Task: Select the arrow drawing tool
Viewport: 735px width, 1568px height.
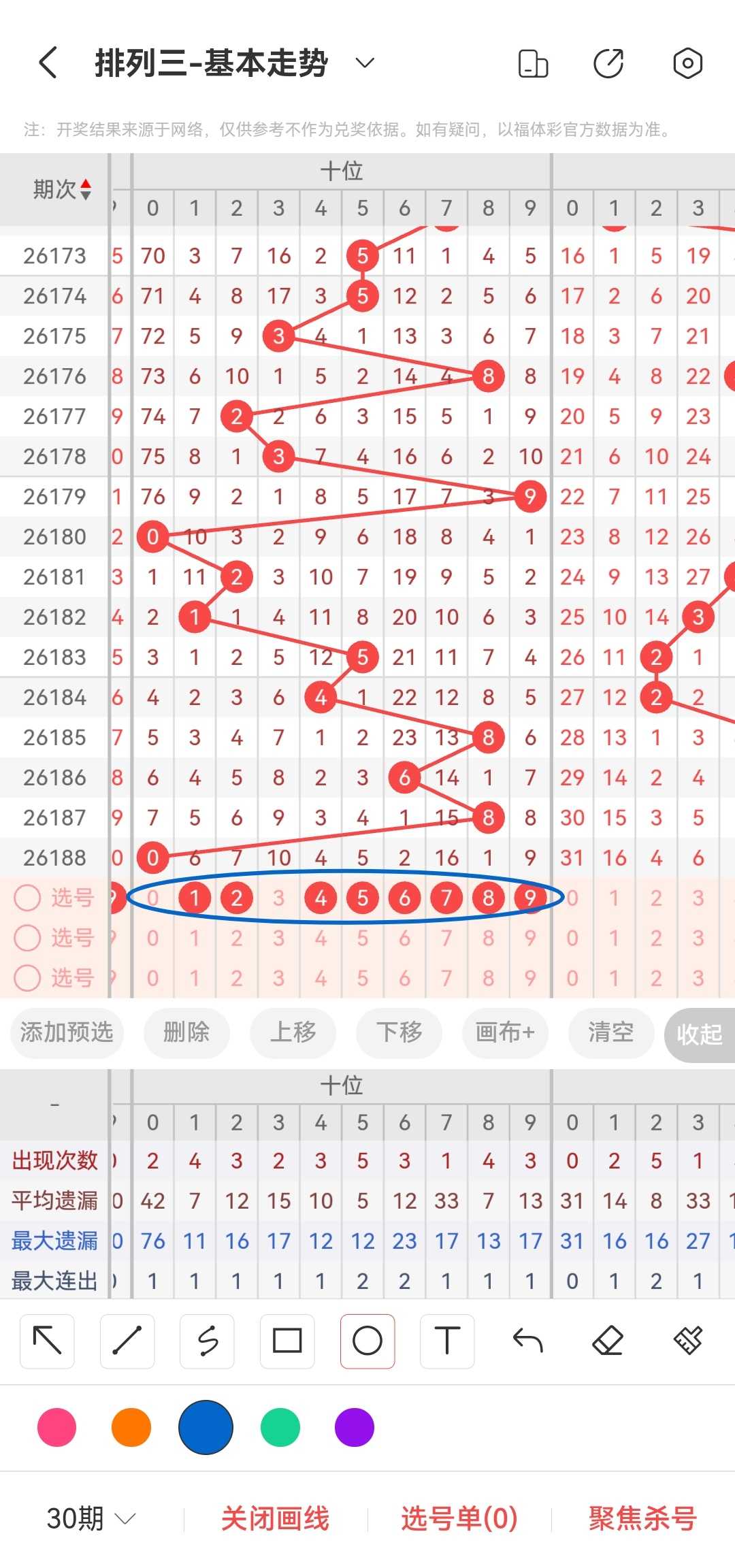Action: (x=47, y=1341)
